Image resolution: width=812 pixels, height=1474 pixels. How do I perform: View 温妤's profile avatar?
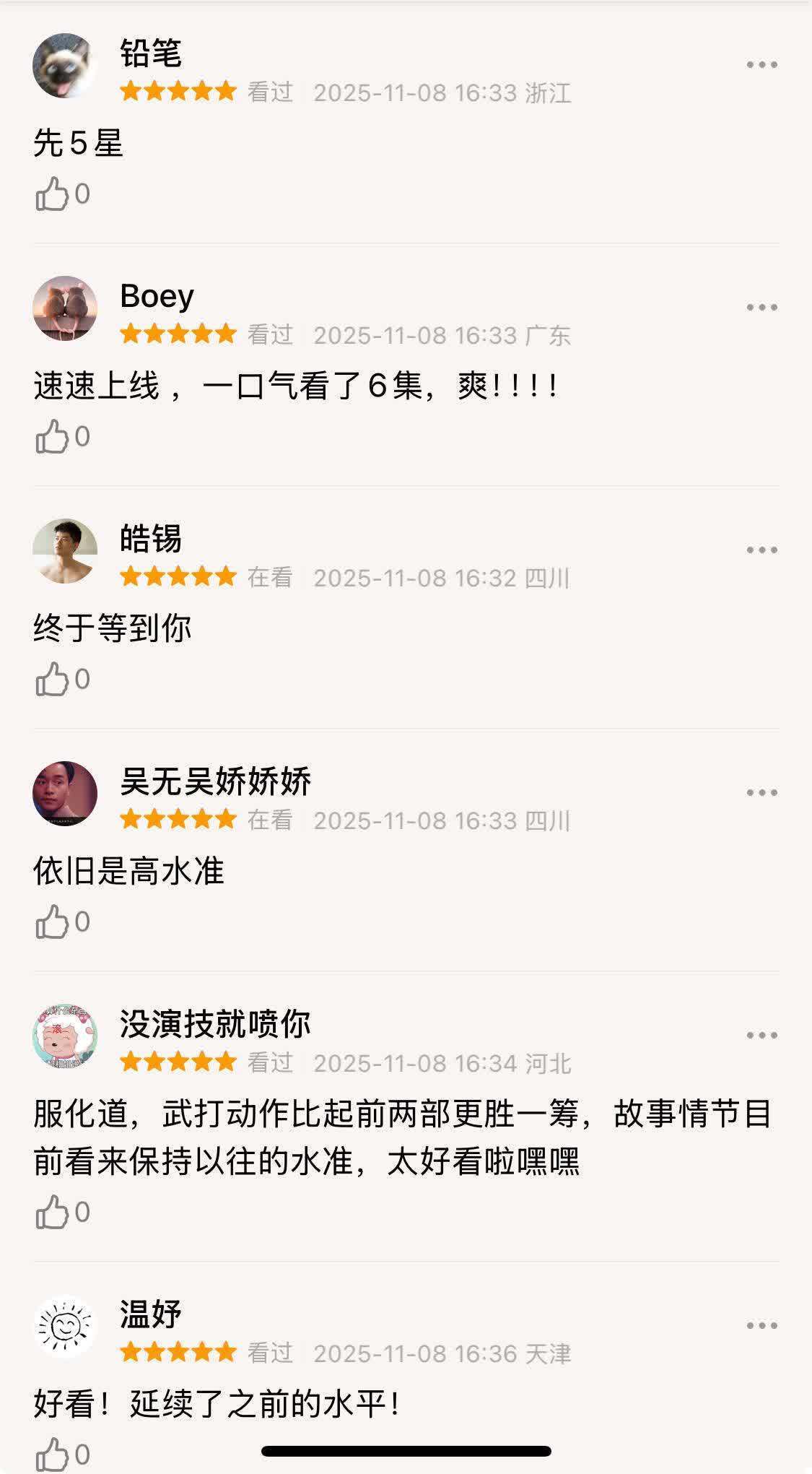tap(65, 1327)
